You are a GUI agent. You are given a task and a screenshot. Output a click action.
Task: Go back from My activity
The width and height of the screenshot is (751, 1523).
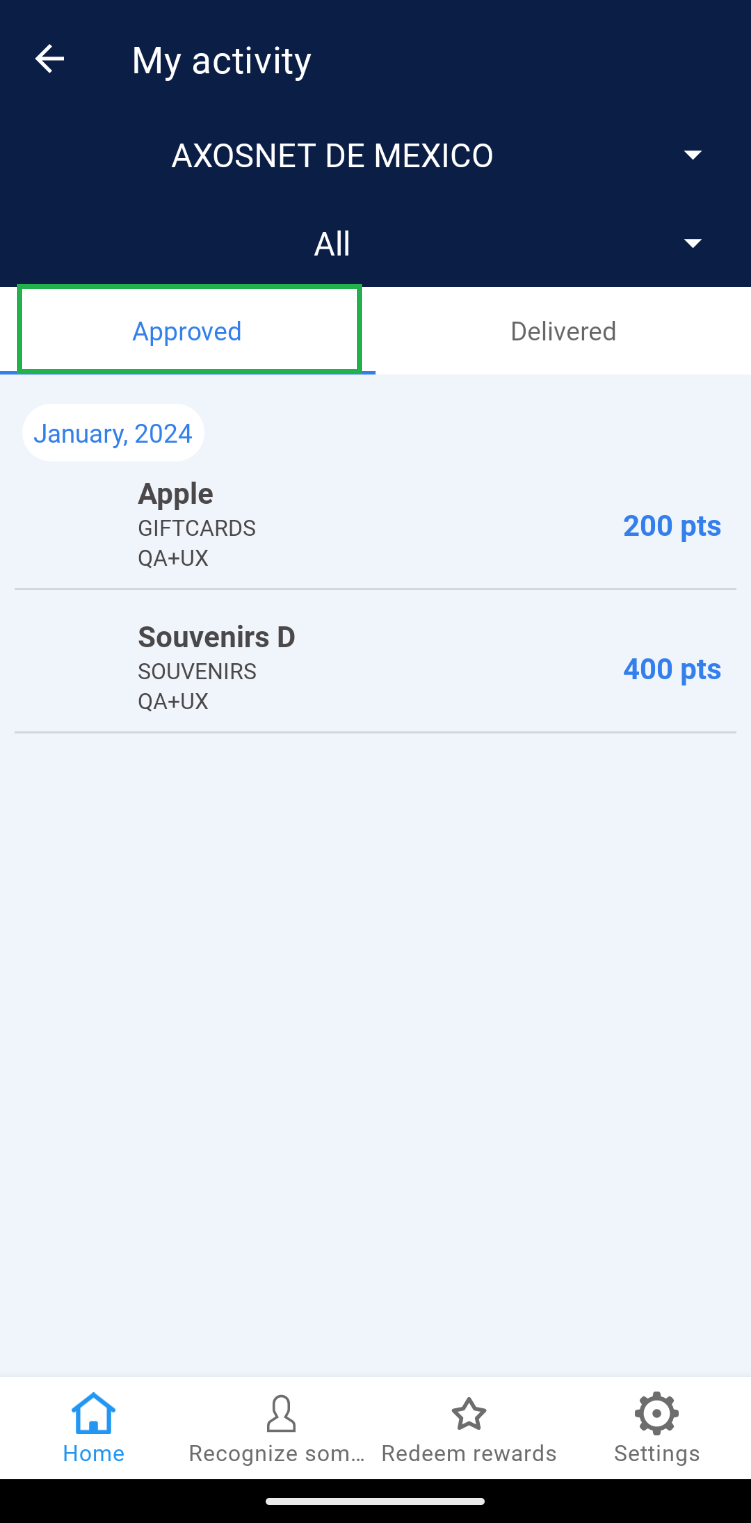tap(50, 60)
